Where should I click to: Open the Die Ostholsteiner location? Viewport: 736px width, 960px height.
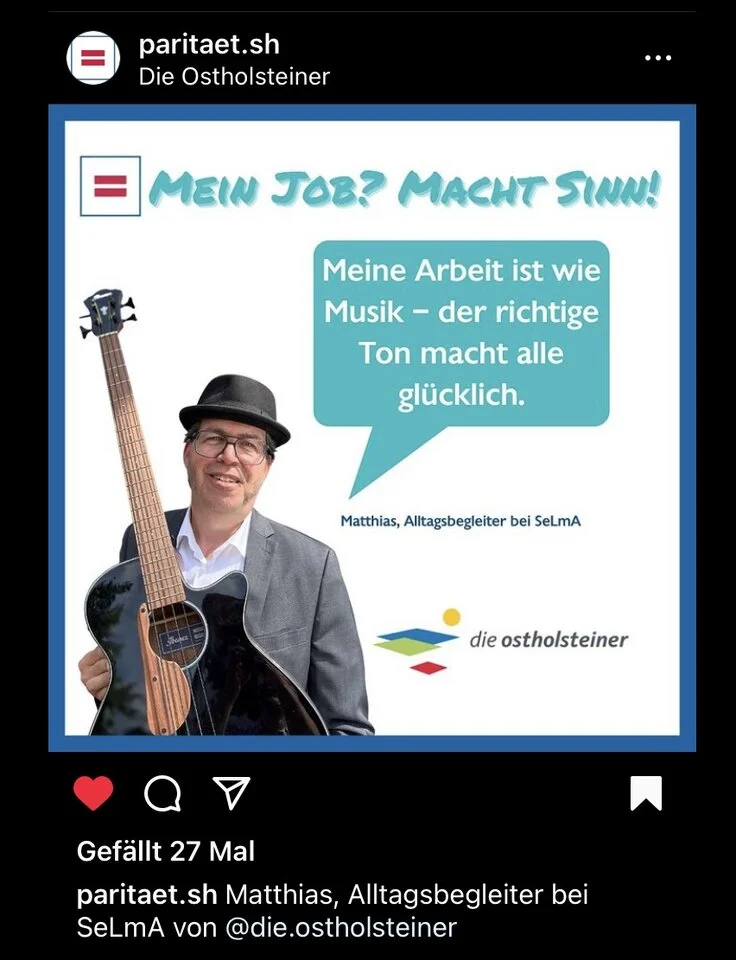point(234,76)
